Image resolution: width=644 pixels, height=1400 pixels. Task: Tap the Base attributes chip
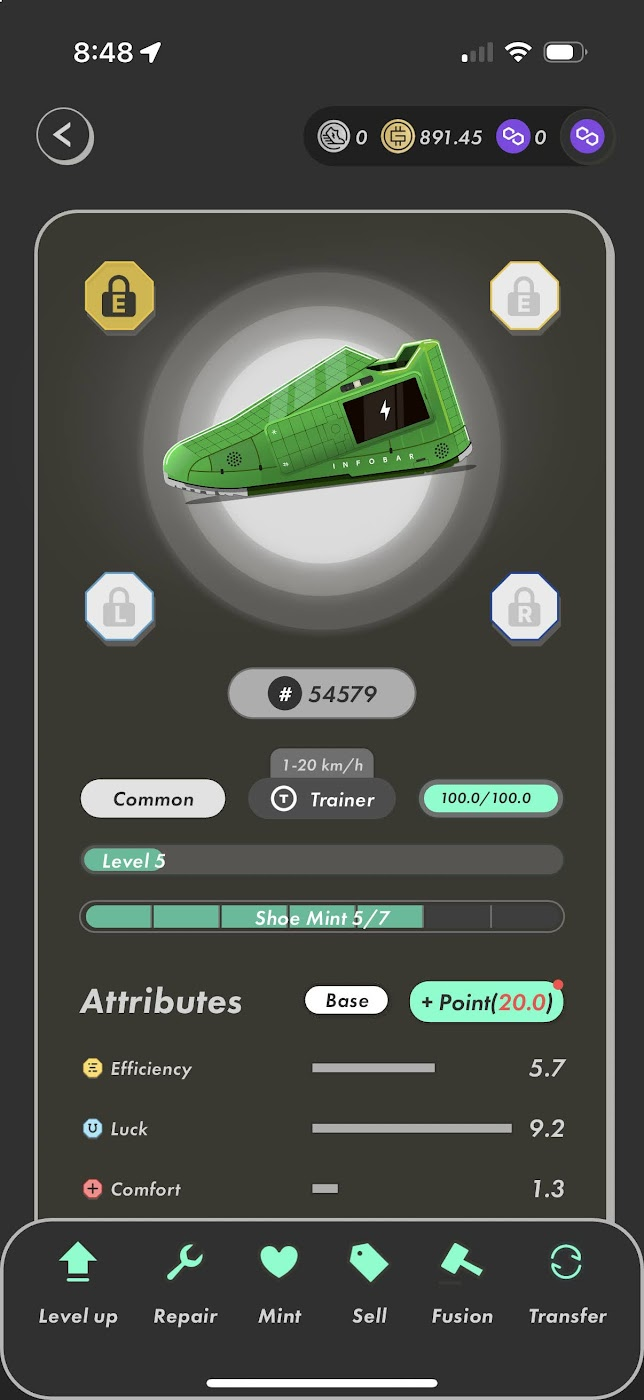tap(346, 1001)
